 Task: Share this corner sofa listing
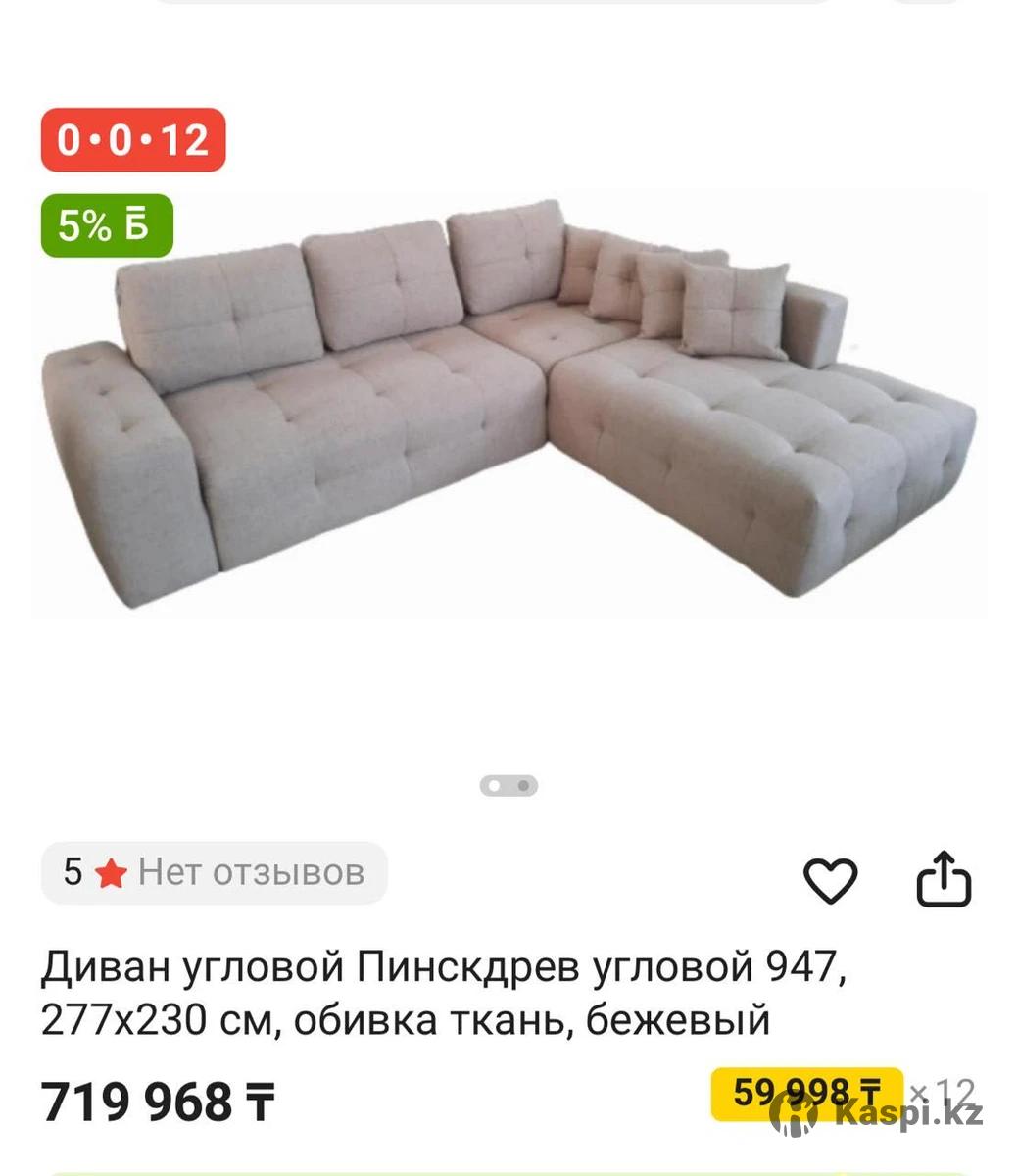point(943,878)
